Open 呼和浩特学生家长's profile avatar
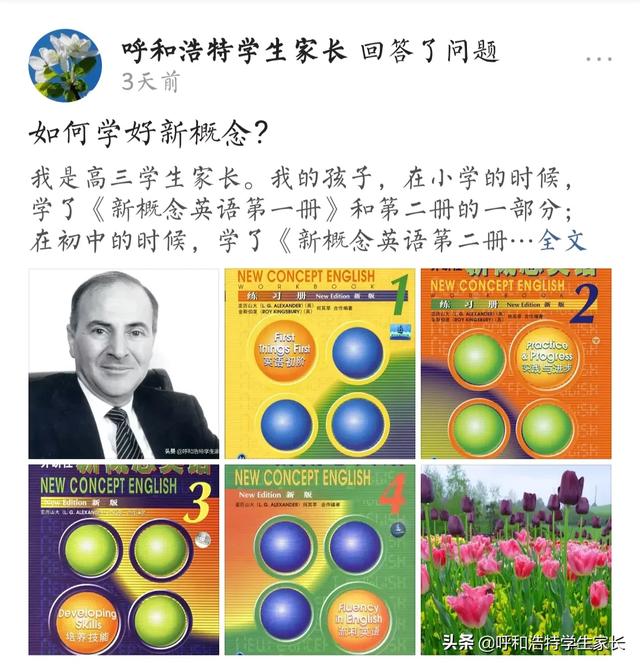 [65, 64]
